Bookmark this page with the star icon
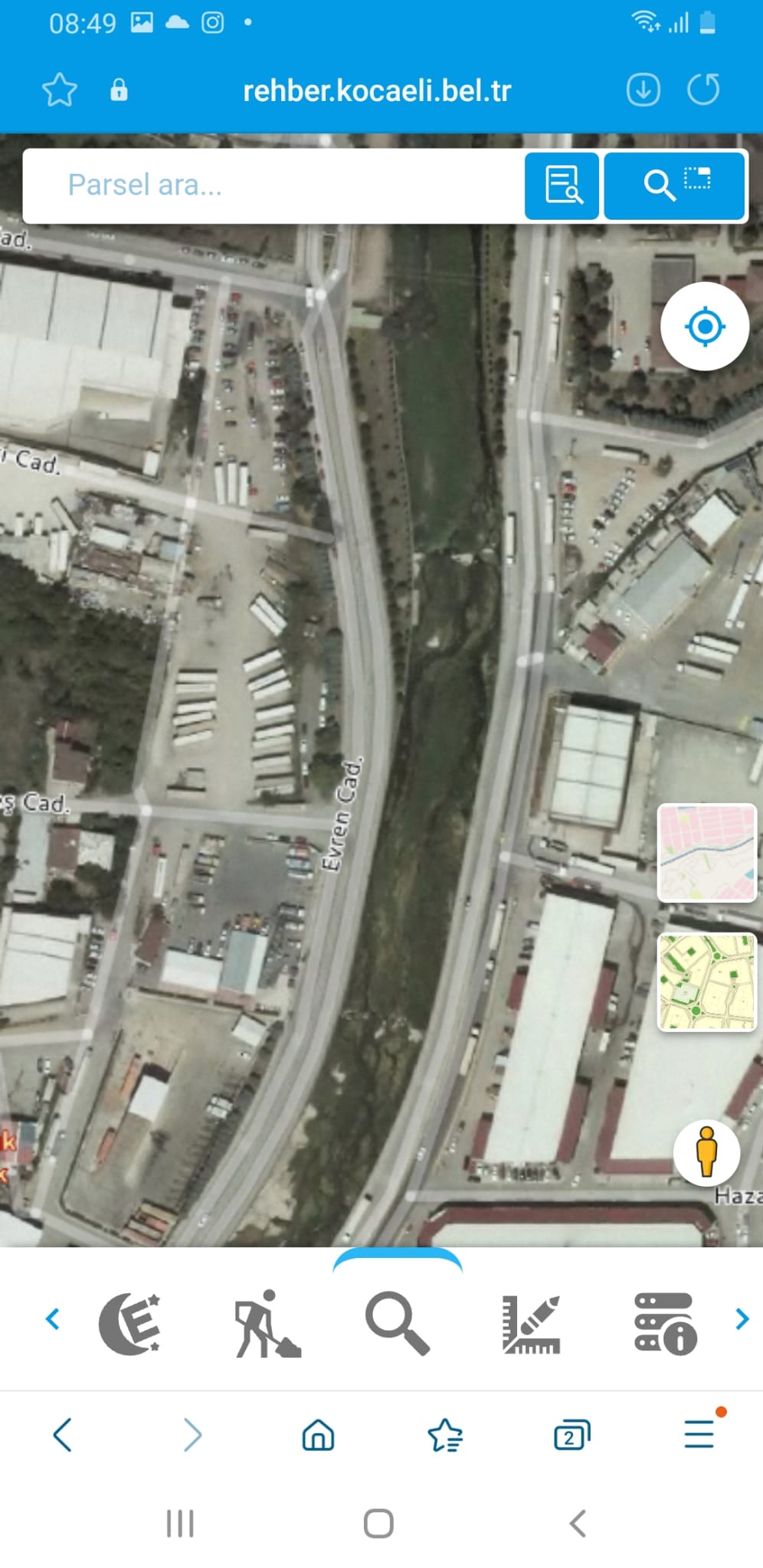The height and width of the screenshot is (1568, 763). click(x=59, y=90)
